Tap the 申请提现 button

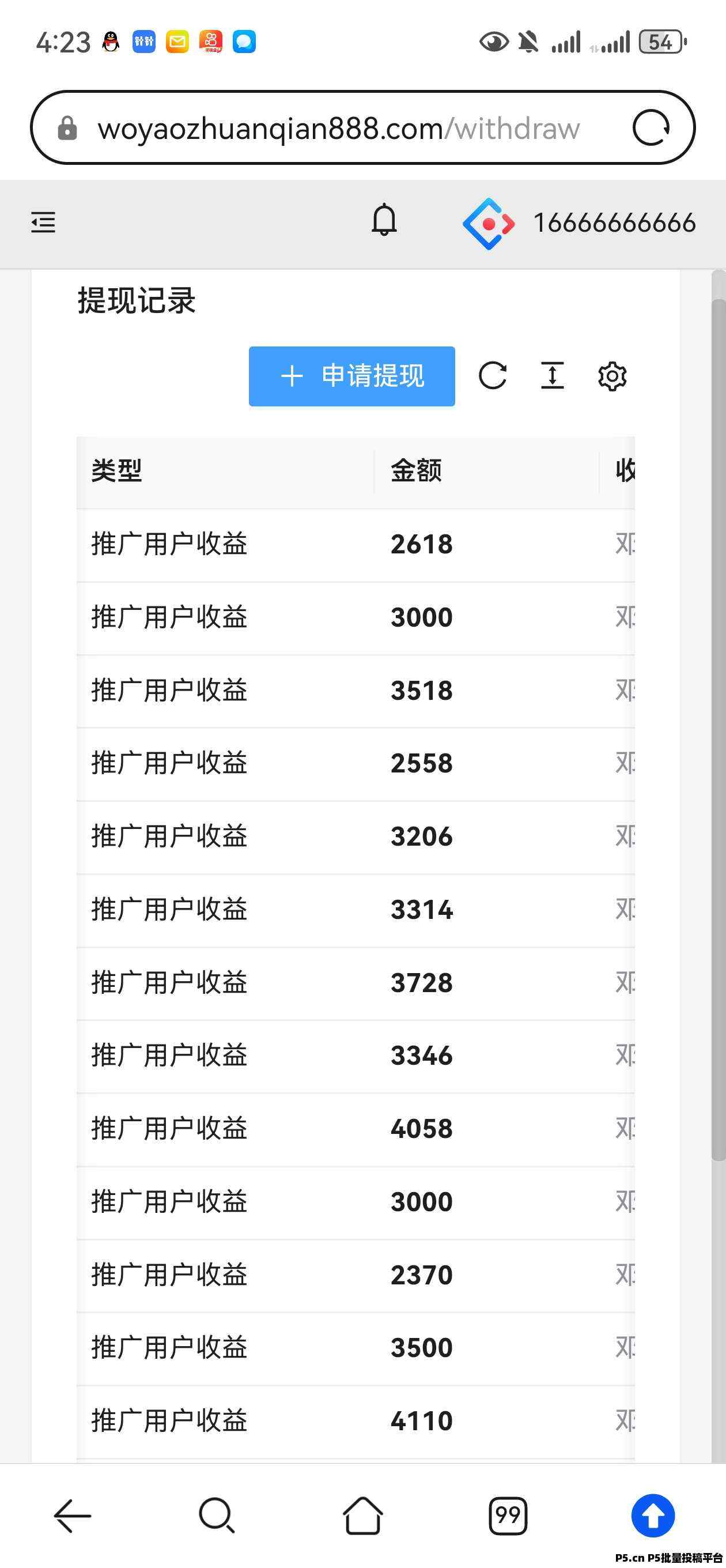[351, 376]
